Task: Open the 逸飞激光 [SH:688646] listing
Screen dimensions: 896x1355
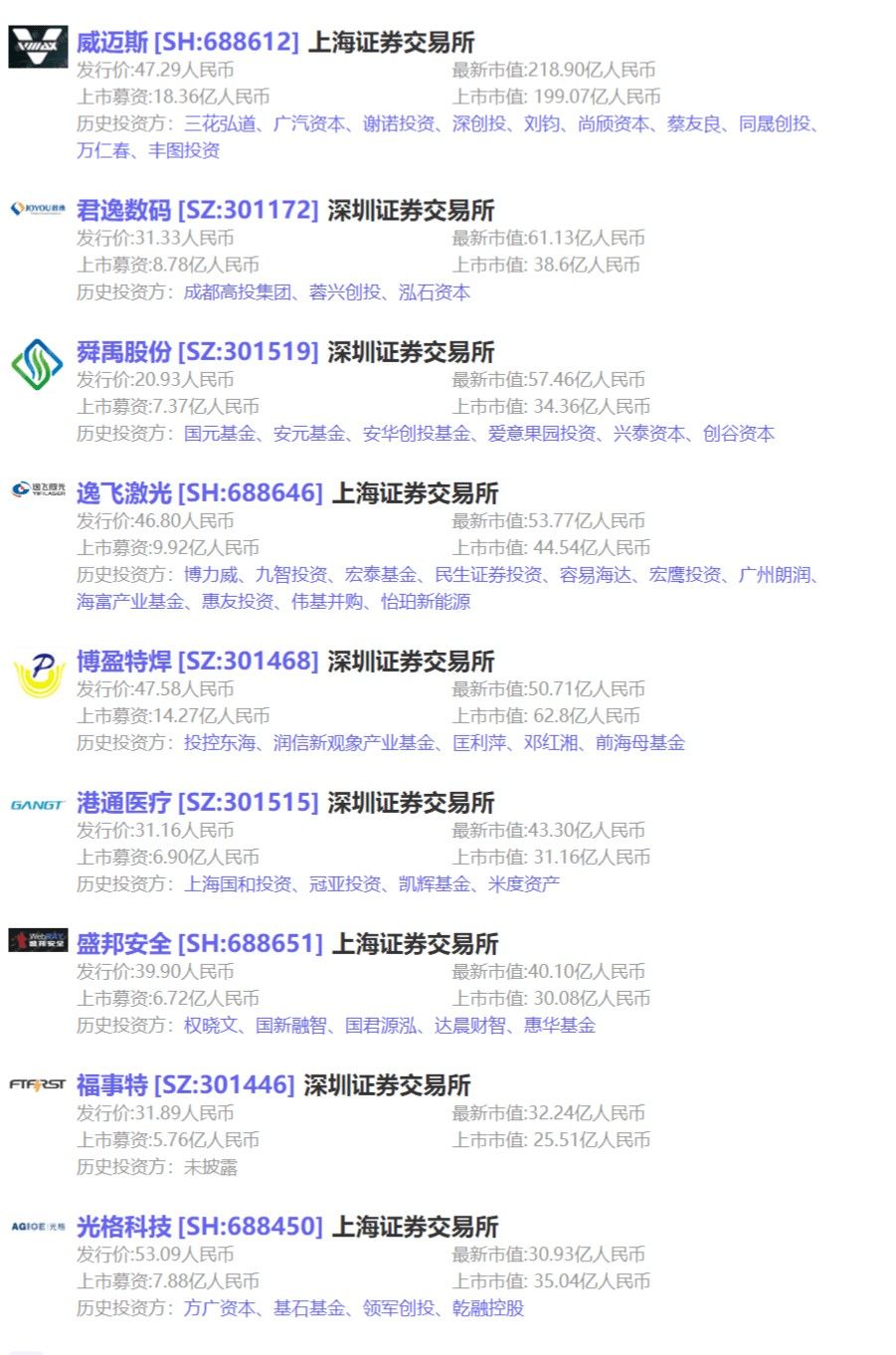Action: tap(199, 492)
